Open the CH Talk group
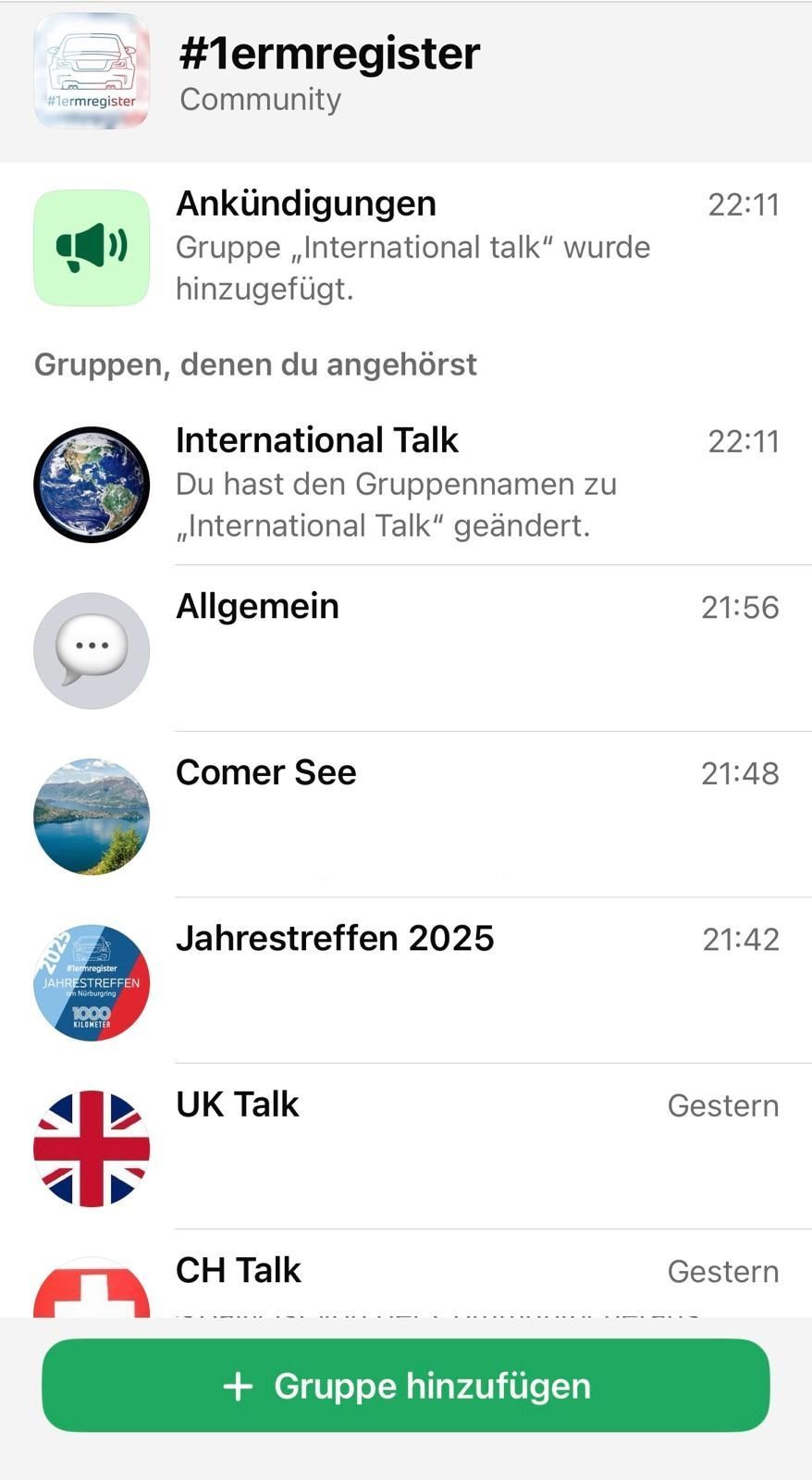The height and width of the screenshot is (1480, 812). coord(407,1281)
